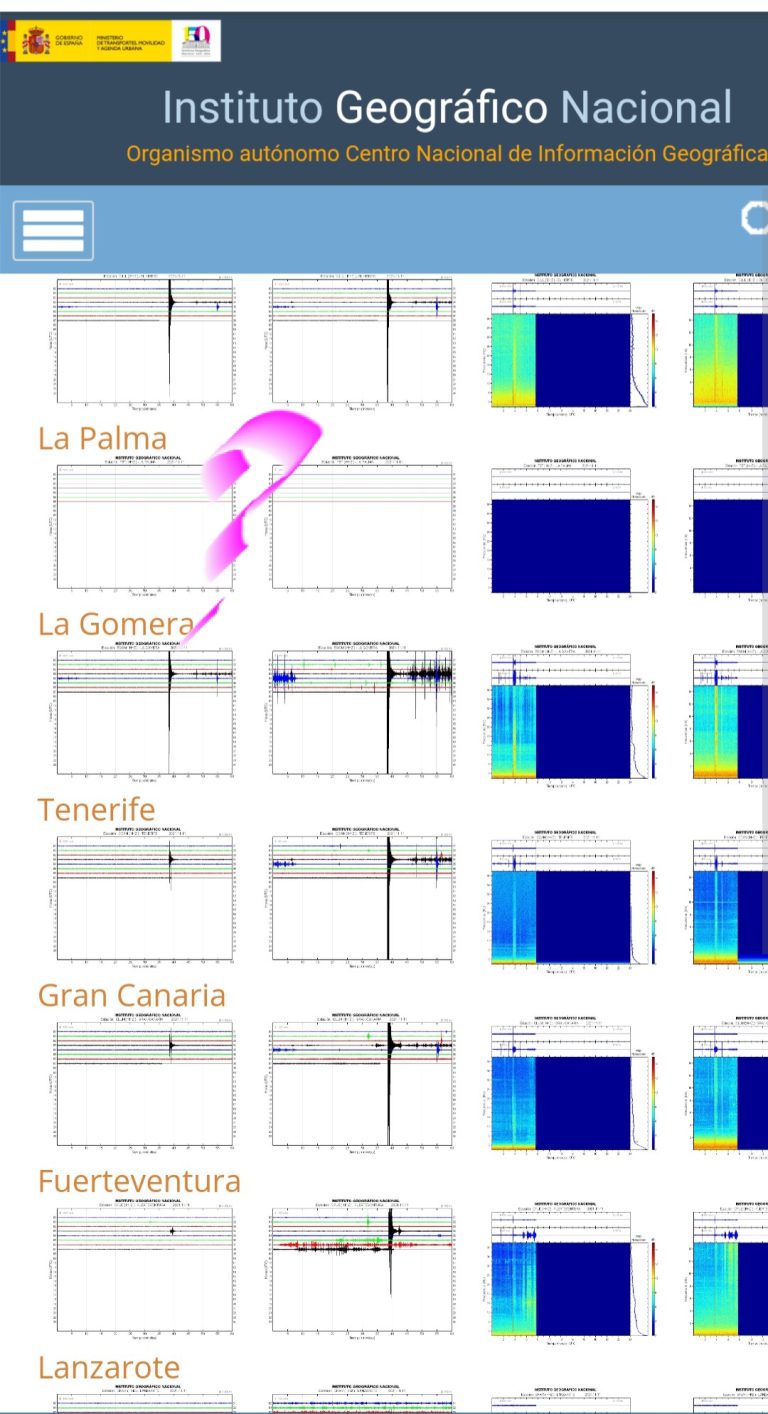View the second La Gomera seismogram

point(361,713)
